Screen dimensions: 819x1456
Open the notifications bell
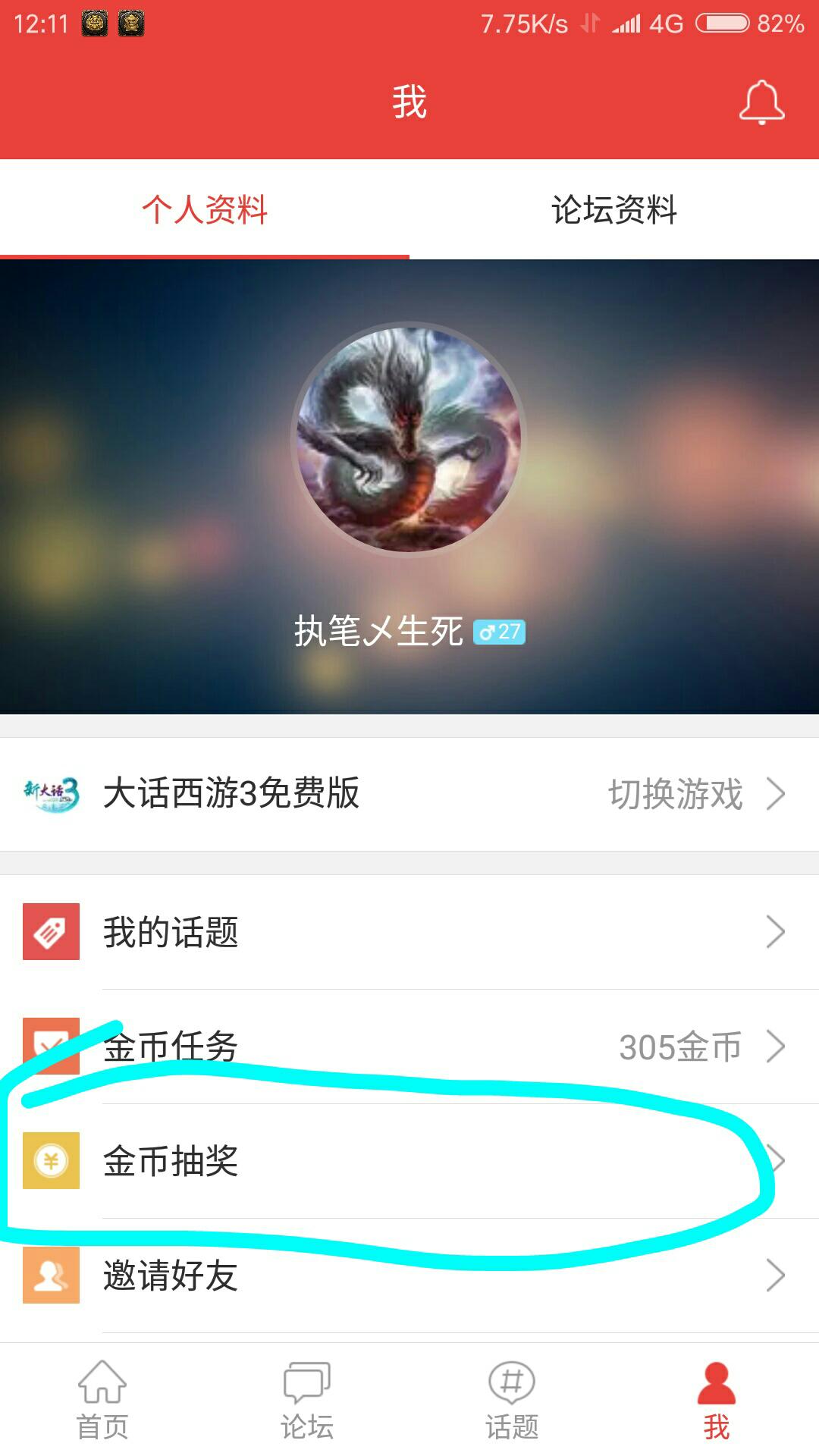tap(761, 102)
